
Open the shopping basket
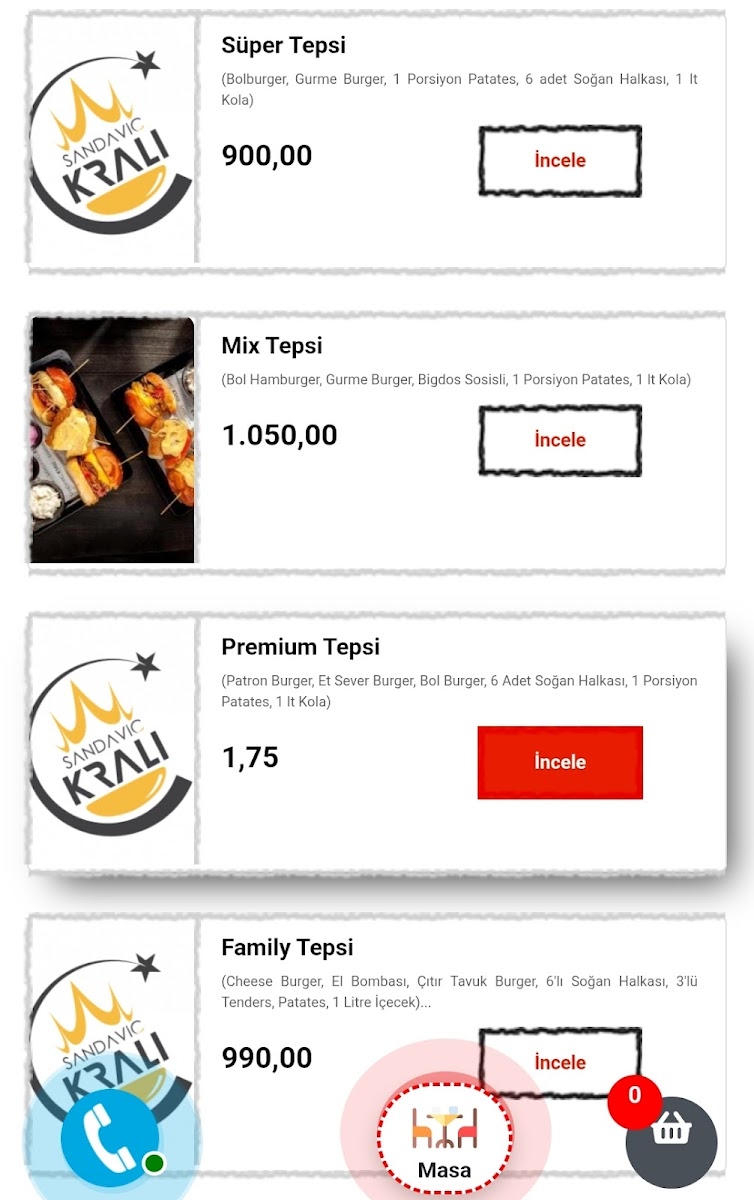coord(672,1140)
